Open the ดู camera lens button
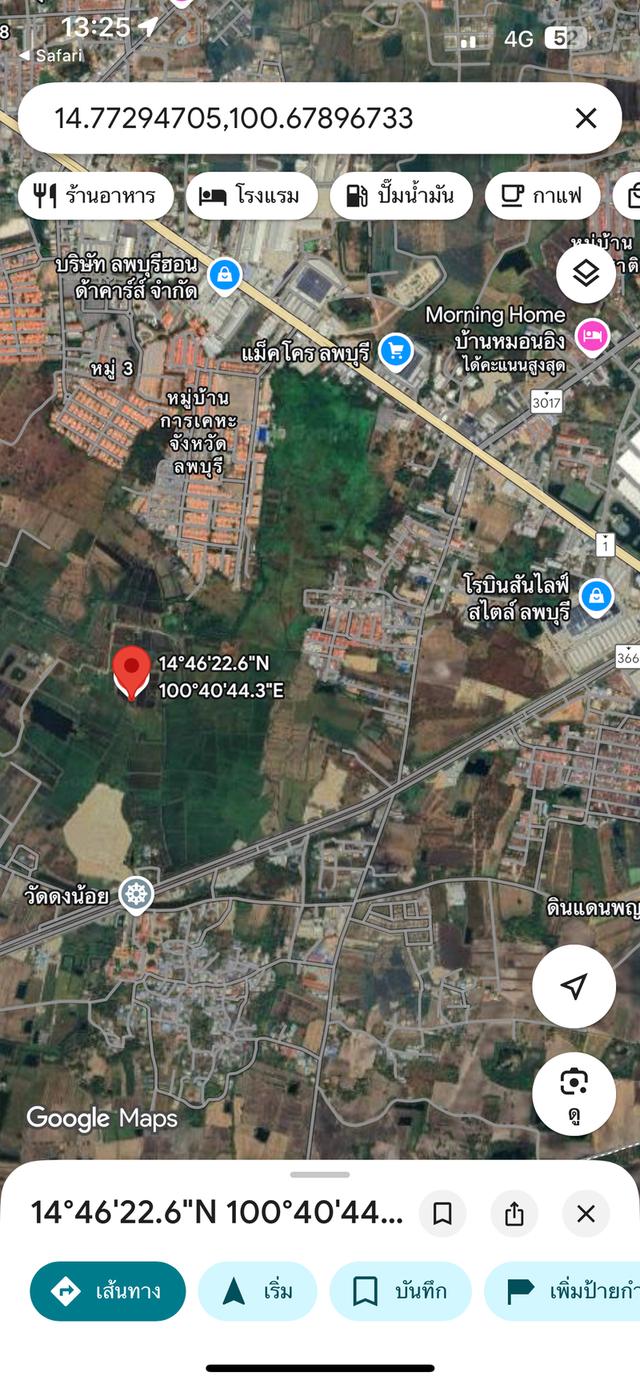This screenshot has width=640, height=1384. (573, 1093)
